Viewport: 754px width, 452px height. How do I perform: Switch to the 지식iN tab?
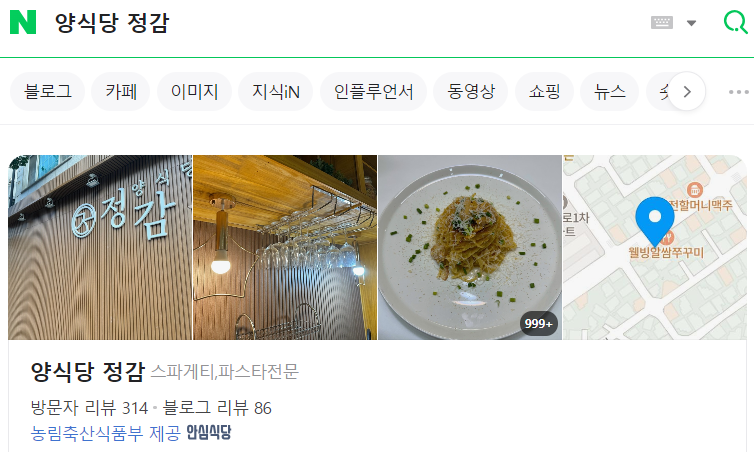coord(276,92)
